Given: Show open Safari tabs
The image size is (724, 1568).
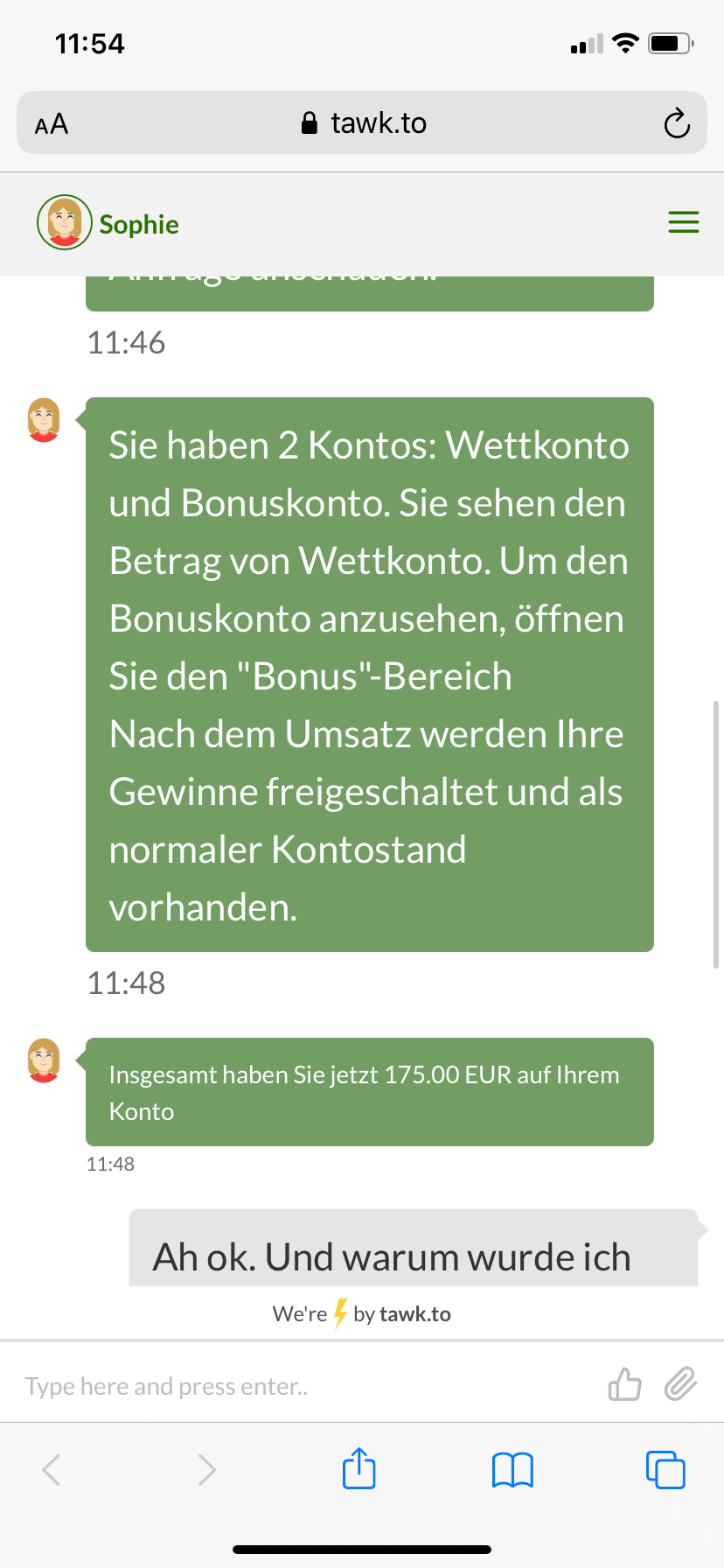Looking at the screenshot, I should click(665, 1470).
